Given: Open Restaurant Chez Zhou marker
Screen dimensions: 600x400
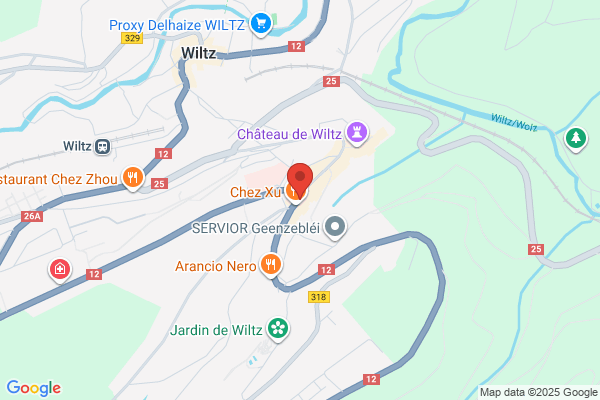Looking at the screenshot, I should click(x=133, y=179).
